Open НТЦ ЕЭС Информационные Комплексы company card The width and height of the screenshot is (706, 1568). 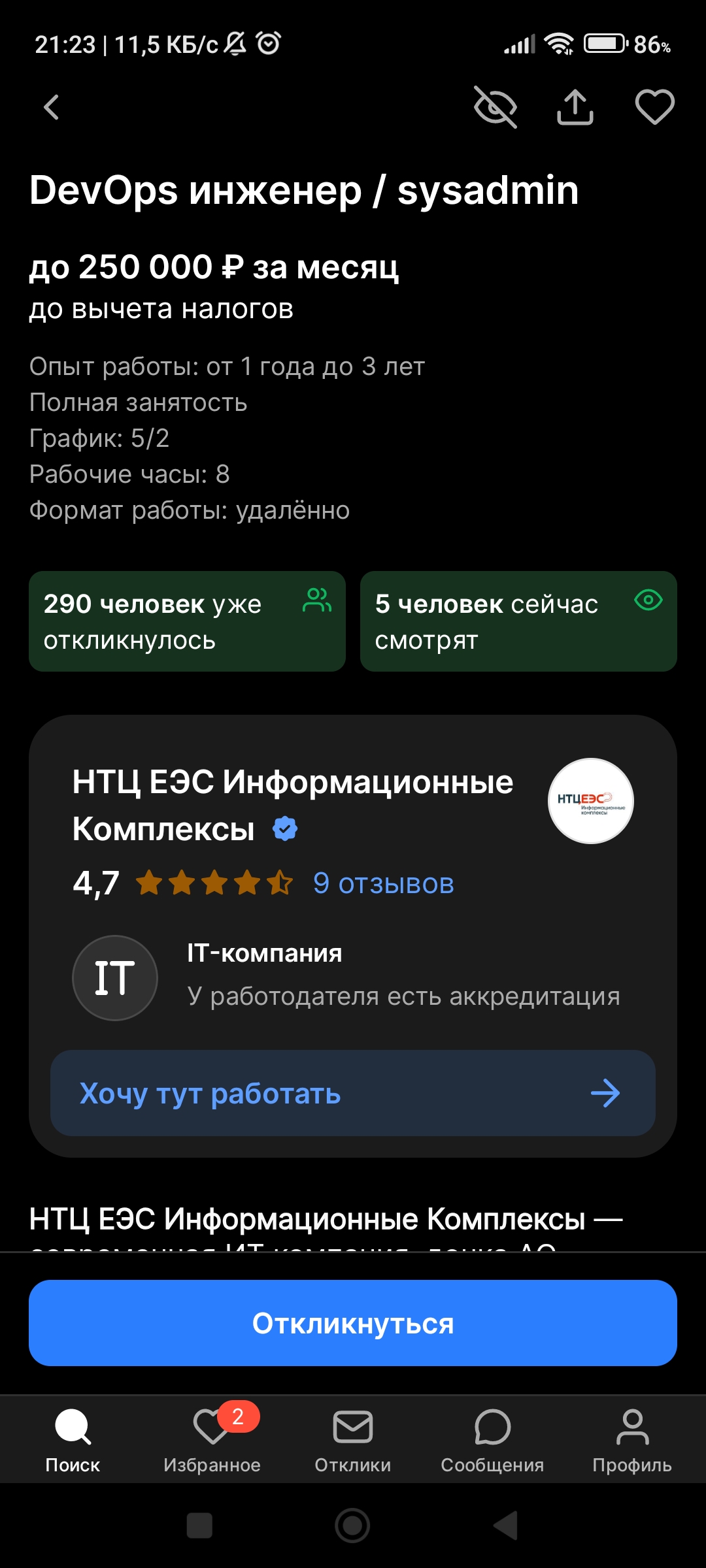coord(293,805)
